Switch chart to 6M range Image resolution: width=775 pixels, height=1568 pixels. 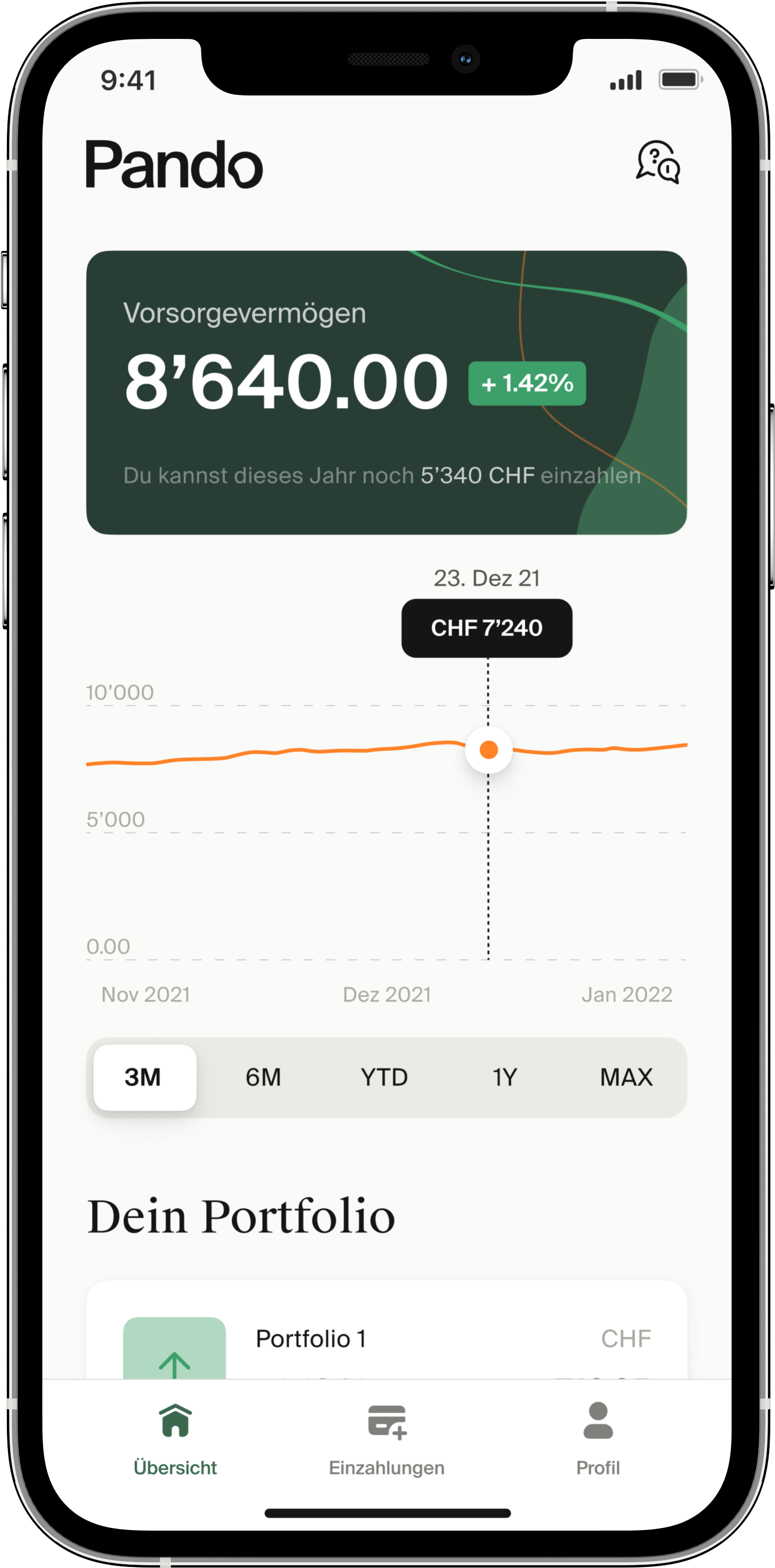(x=264, y=1077)
